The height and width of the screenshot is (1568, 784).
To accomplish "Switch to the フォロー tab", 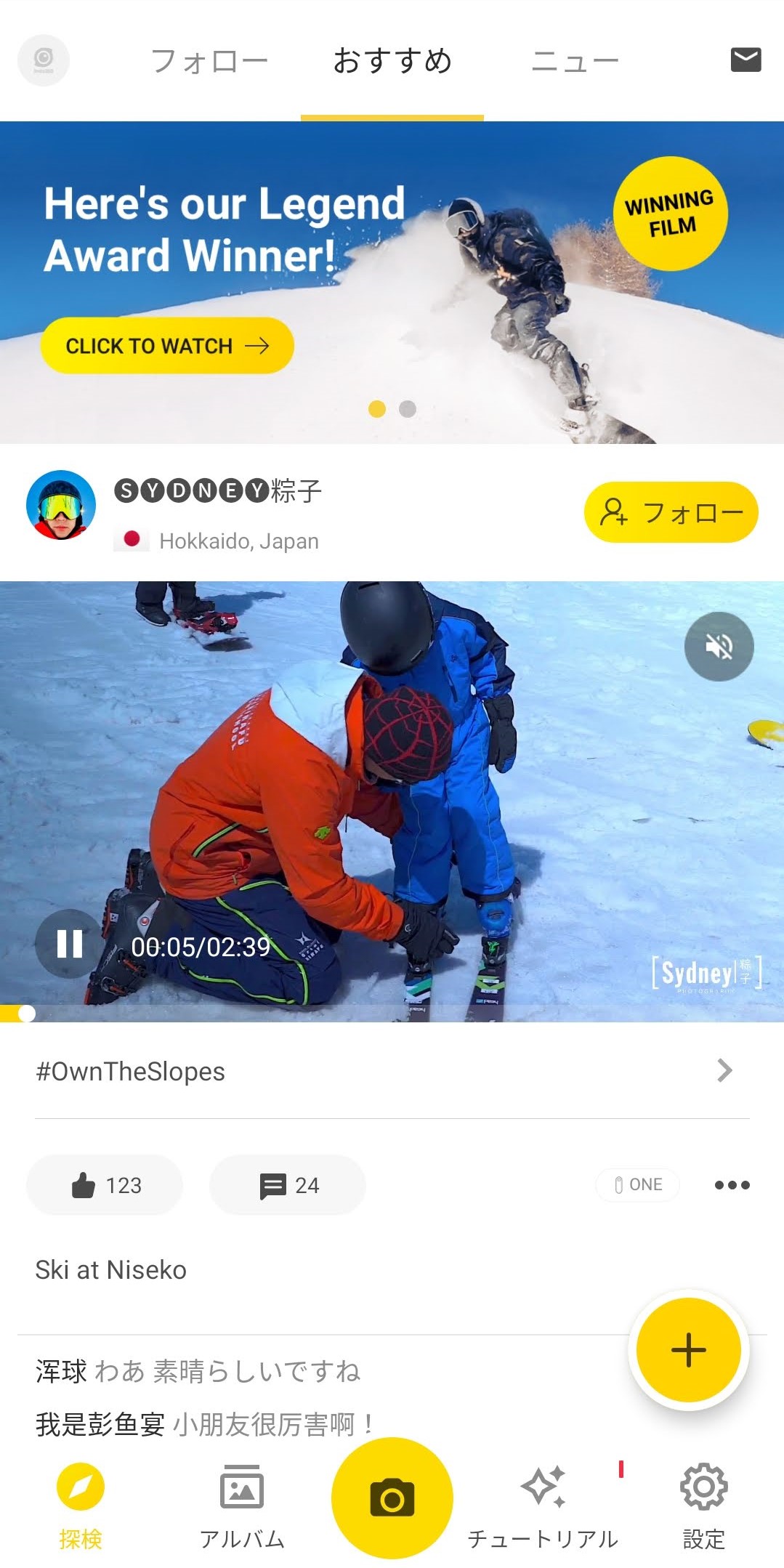I will [209, 61].
